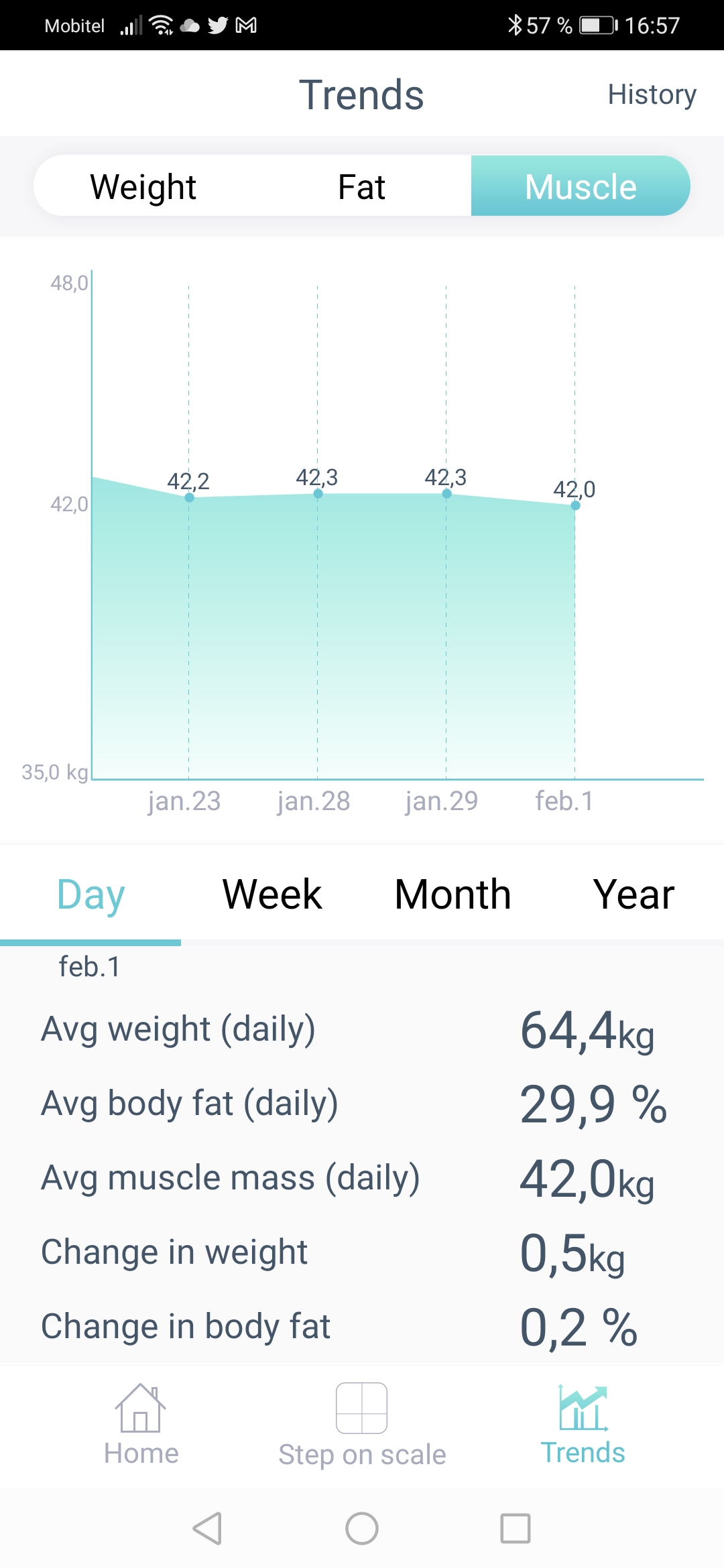Open Step on scale
Viewport: 724px width, 1568px height.
[x=362, y=1424]
